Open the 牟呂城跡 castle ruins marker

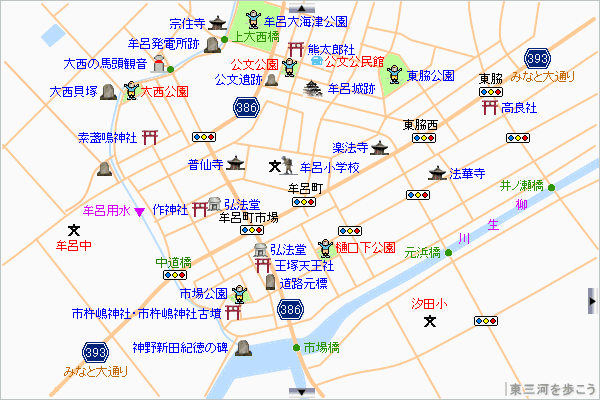pyautogui.click(x=312, y=88)
